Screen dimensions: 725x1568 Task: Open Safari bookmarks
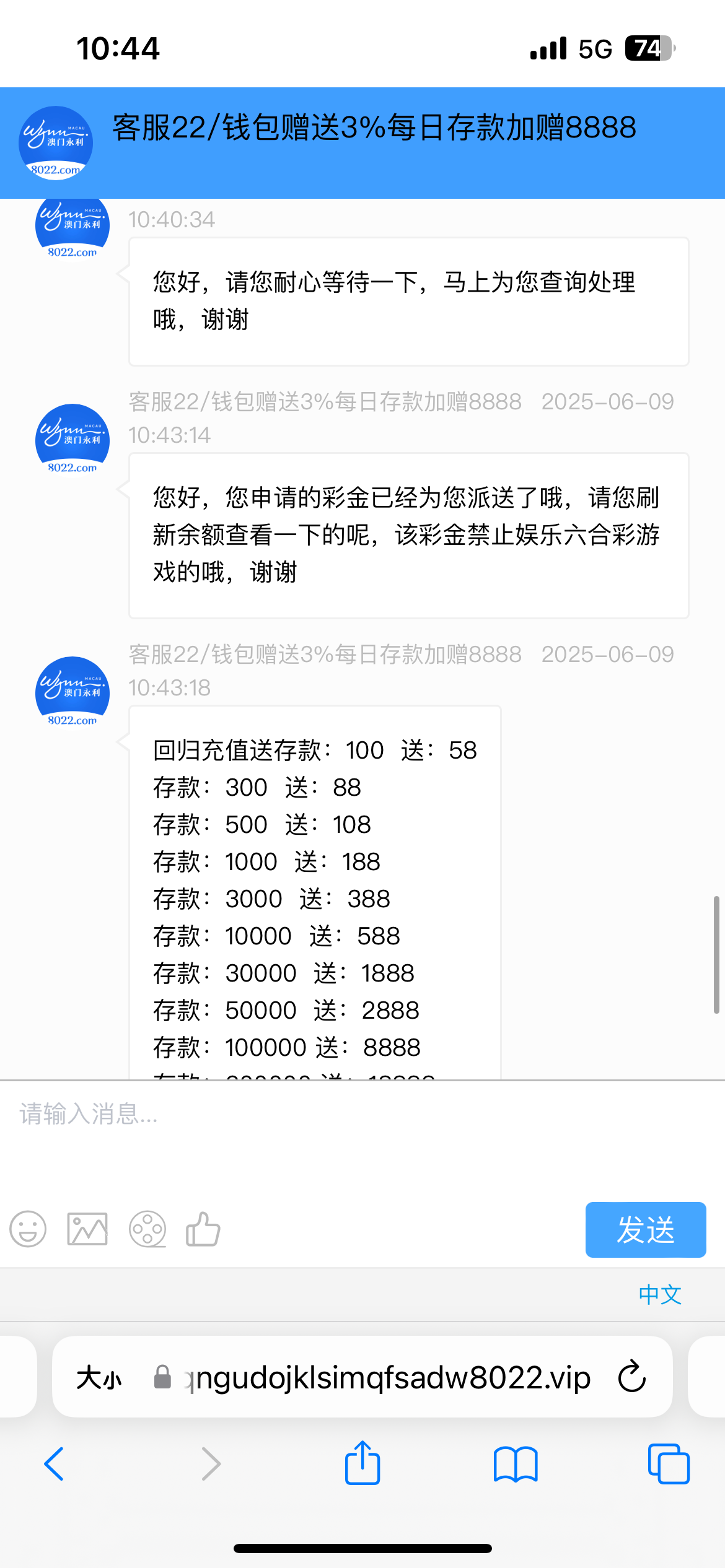pos(516,1464)
